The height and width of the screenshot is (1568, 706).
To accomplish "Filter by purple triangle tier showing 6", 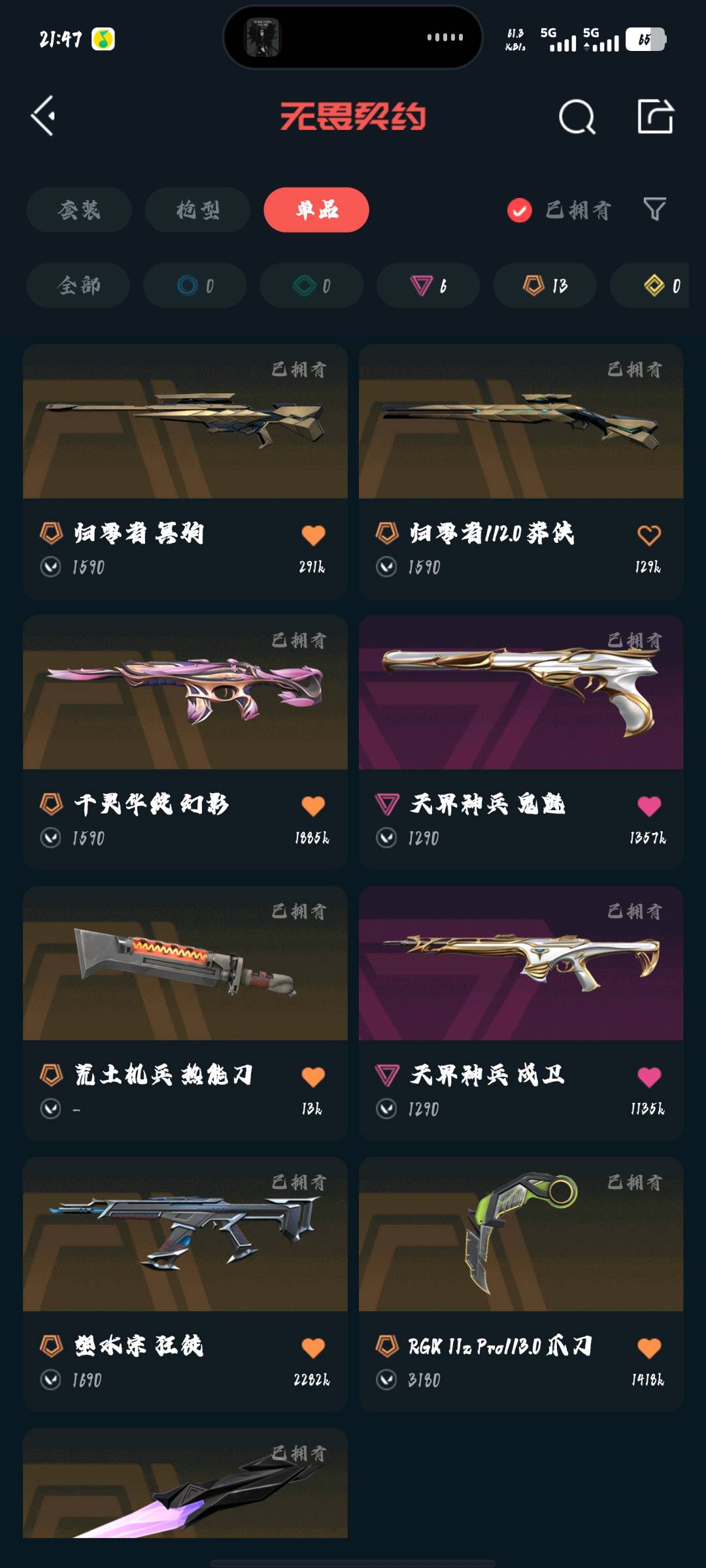I will [x=428, y=286].
